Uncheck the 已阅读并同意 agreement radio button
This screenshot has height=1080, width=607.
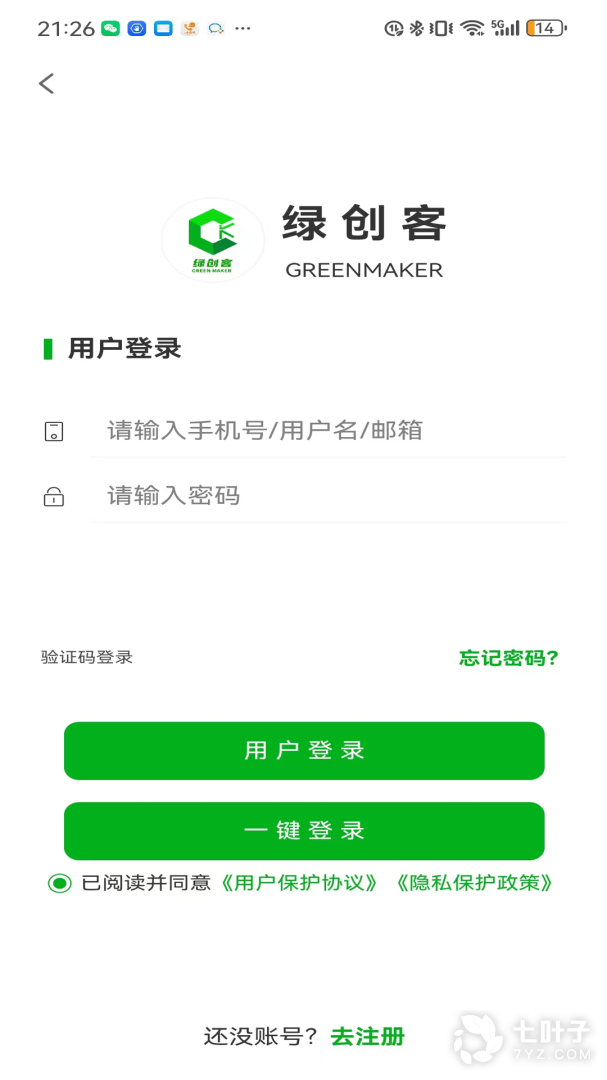[x=60, y=883]
